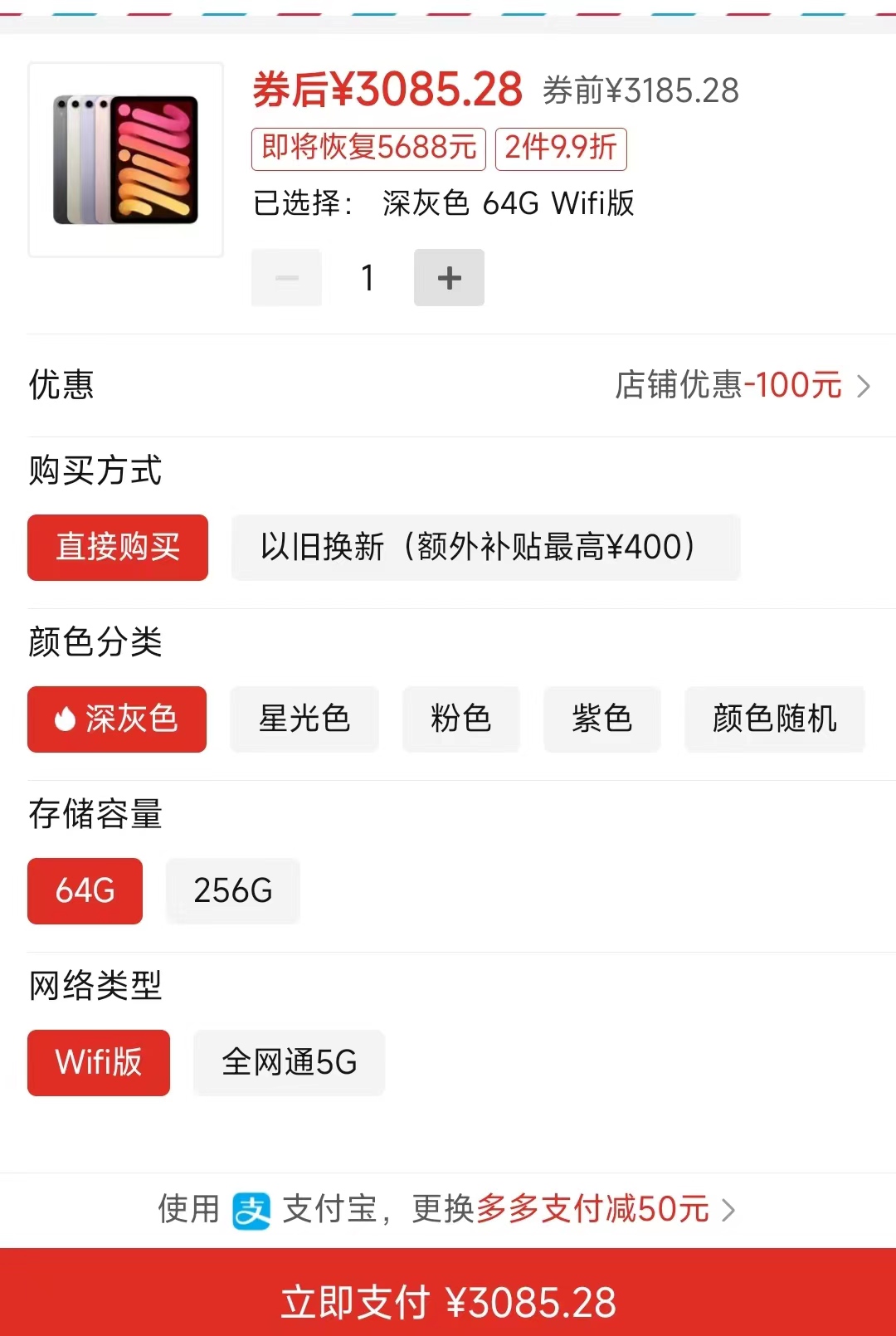Click the flame icon on 深灰色 swatch
896x1336 pixels.
[x=65, y=719]
